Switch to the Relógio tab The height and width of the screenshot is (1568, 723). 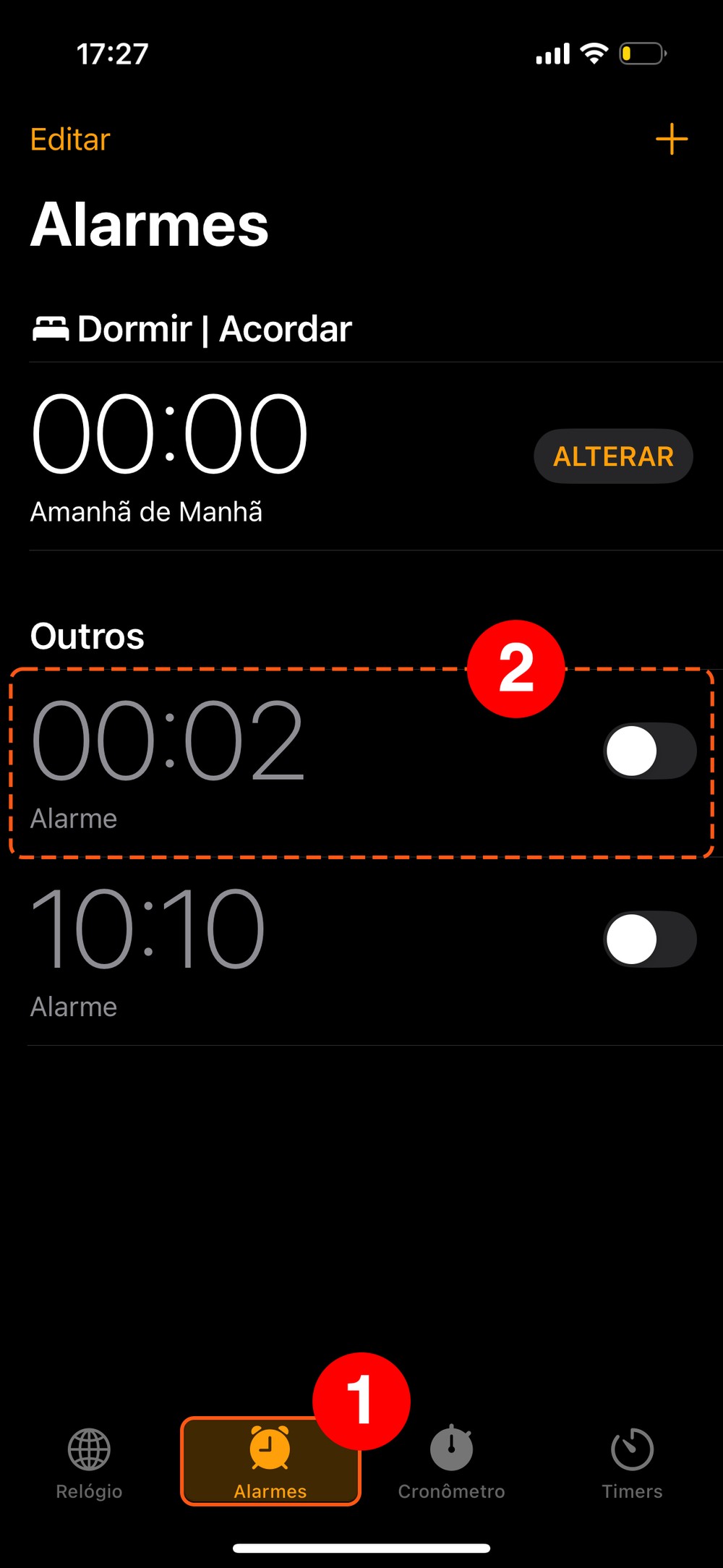(90, 1462)
